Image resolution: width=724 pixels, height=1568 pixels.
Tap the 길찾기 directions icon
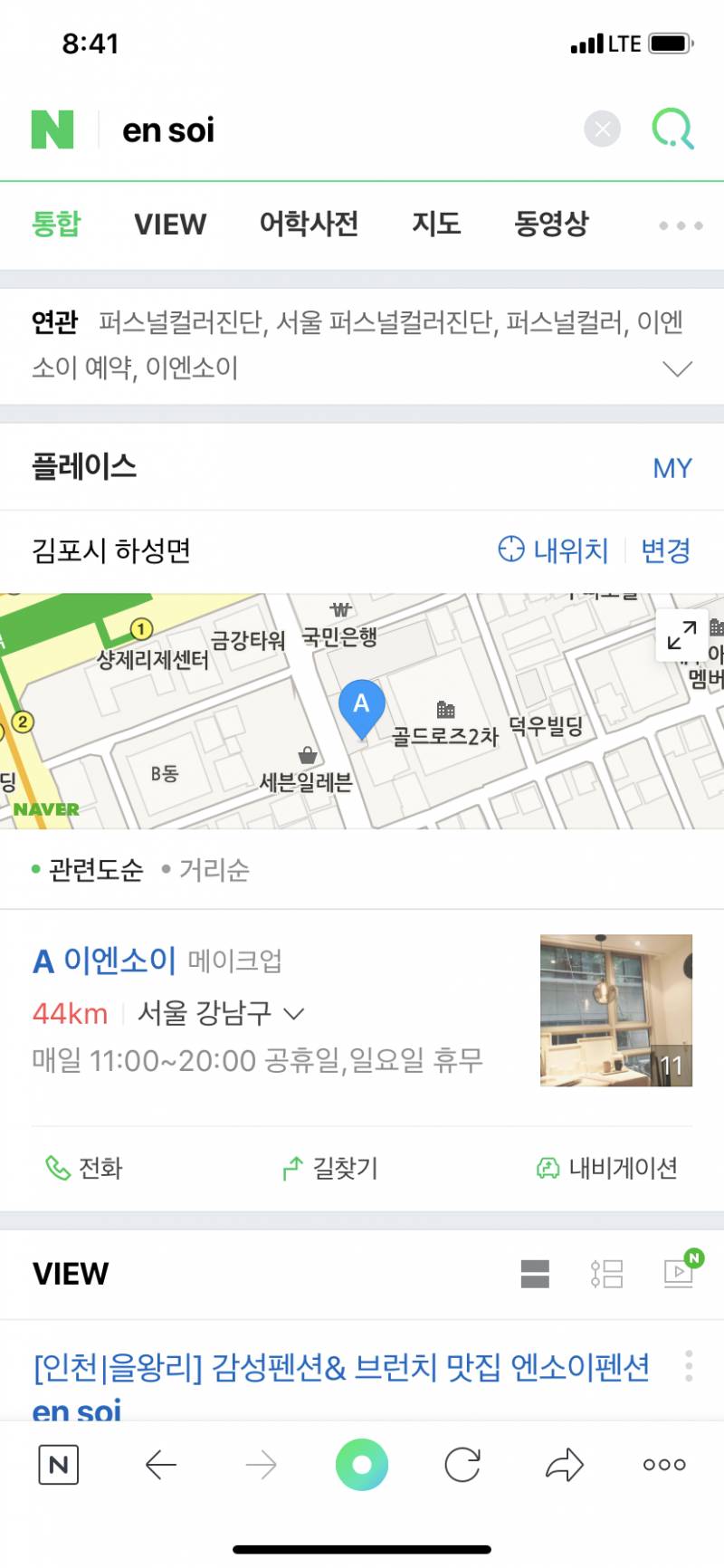pos(291,1168)
